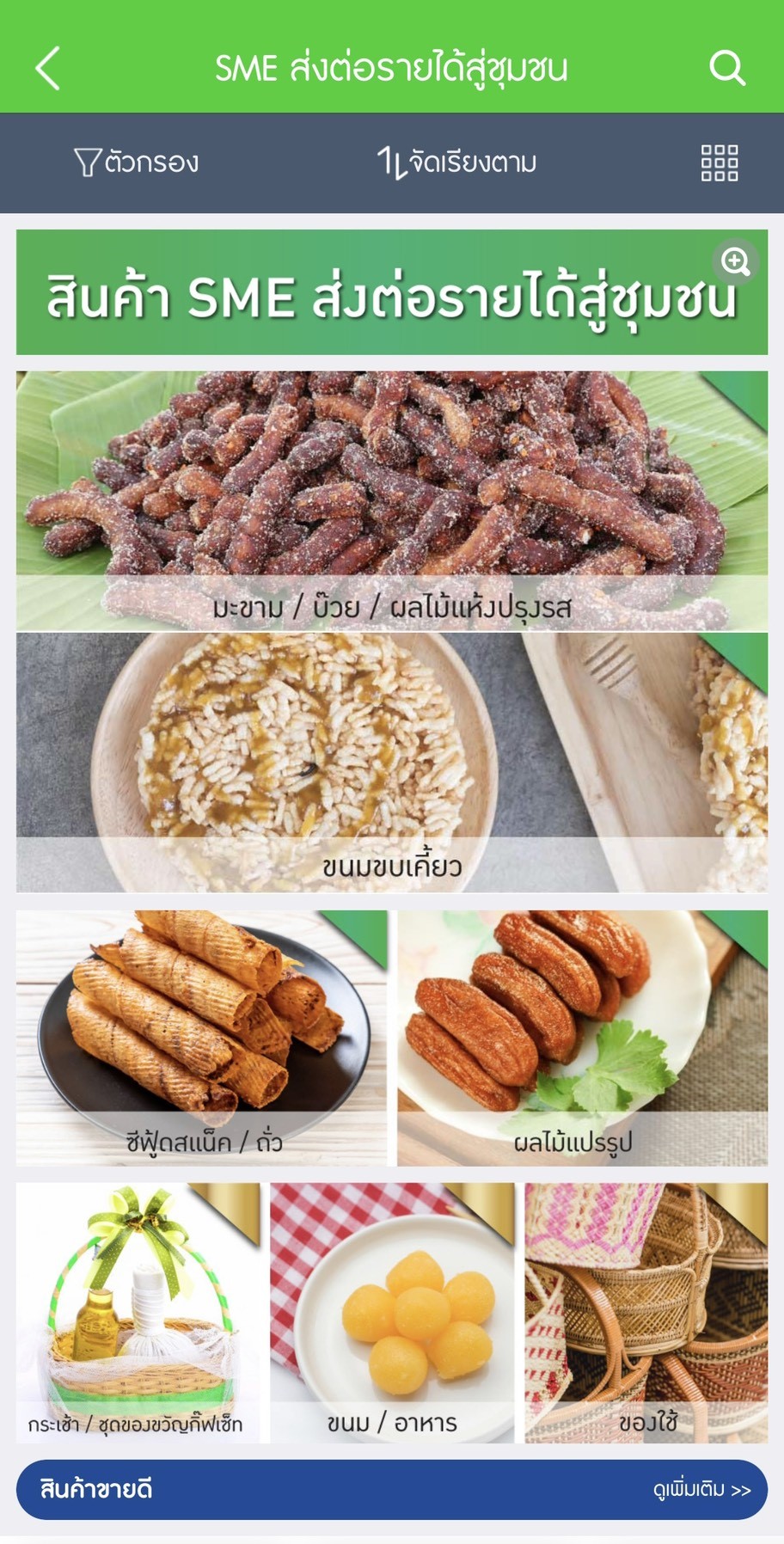Image resolution: width=784 pixels, height=1544 pixels.
Task: Open the จัดเรียงตาม sort options
Action: [x=456, y=162]
